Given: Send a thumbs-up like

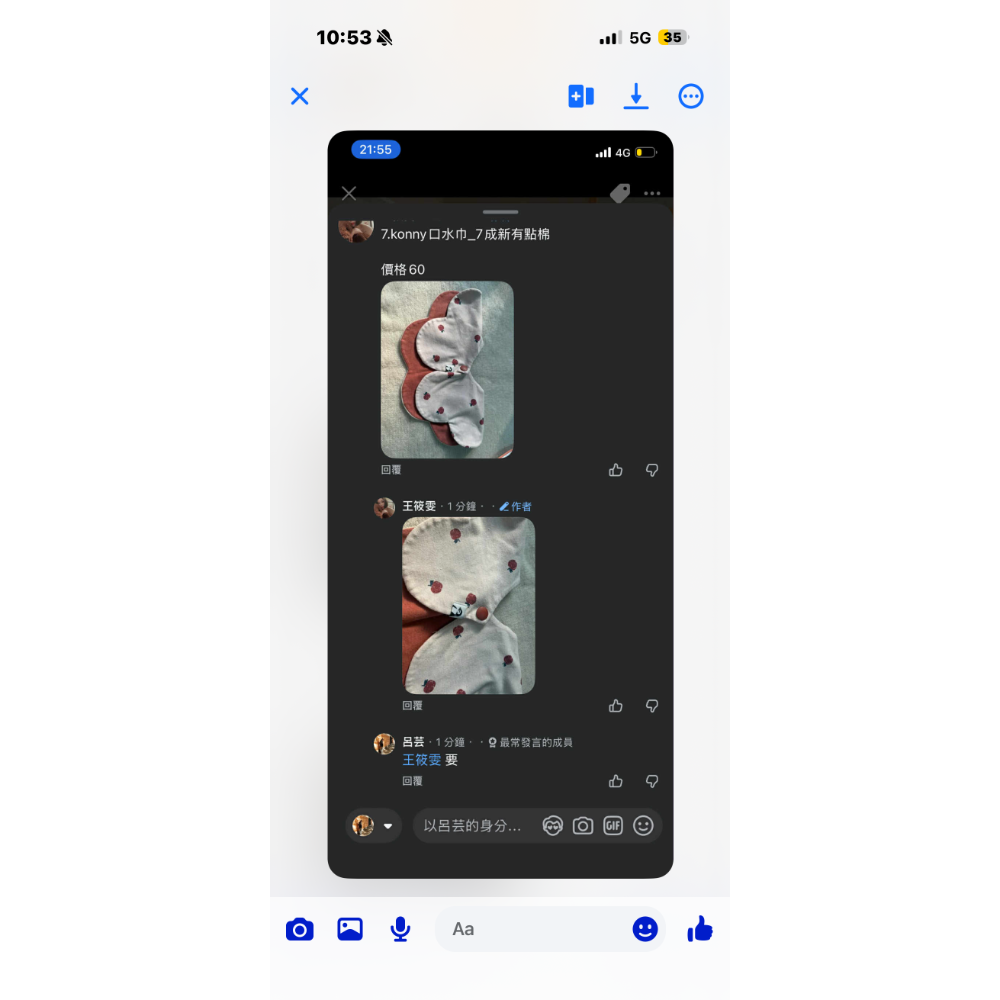Looking at the screenshot, I should click(700, 929).
